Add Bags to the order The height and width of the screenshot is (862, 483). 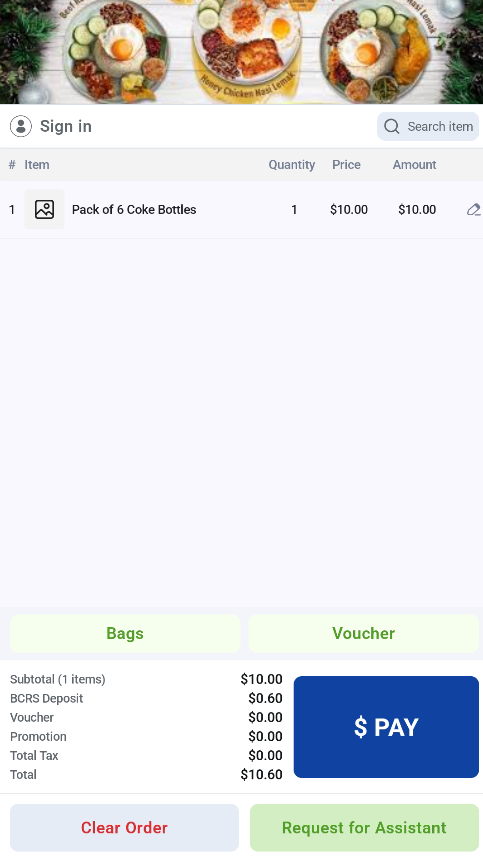(125, 633)
